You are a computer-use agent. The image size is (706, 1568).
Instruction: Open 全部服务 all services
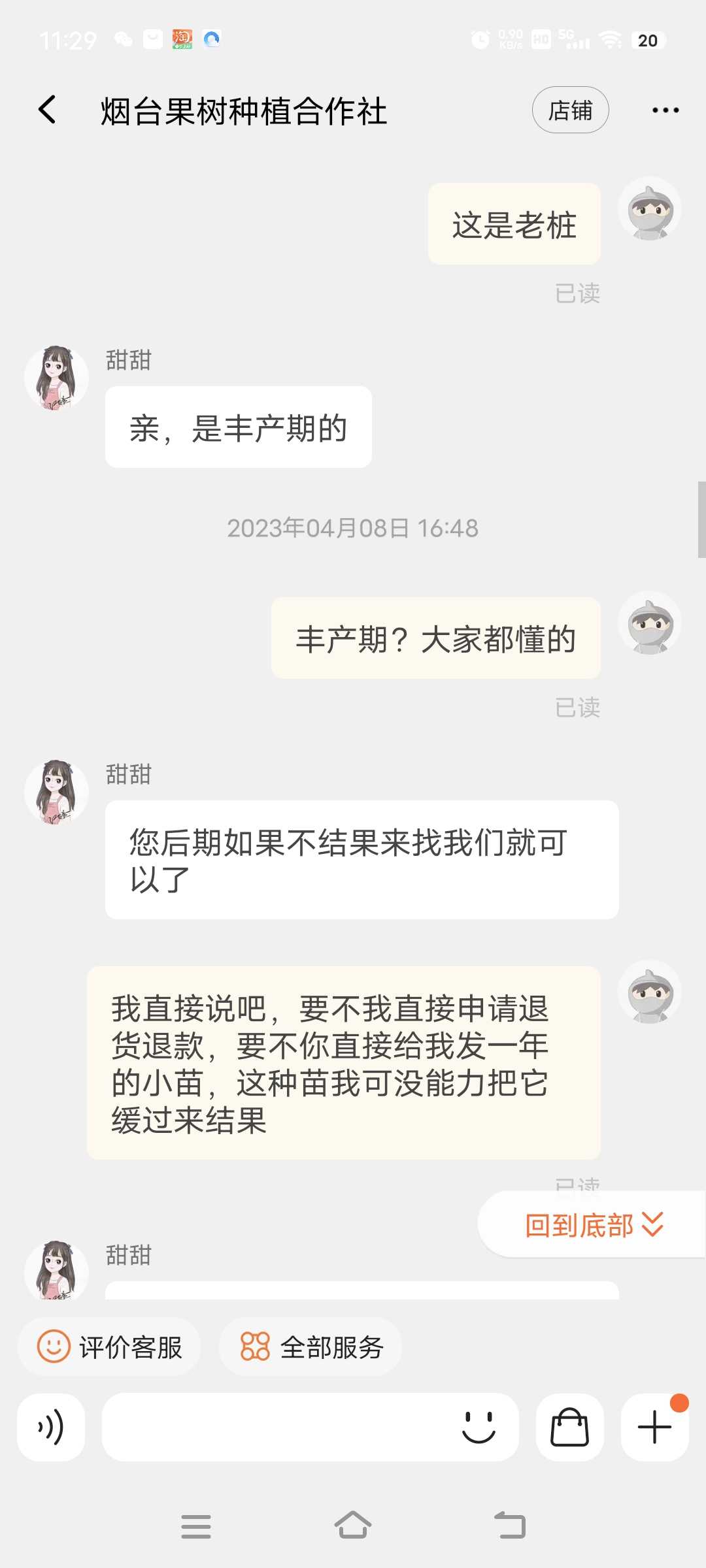311,1347
